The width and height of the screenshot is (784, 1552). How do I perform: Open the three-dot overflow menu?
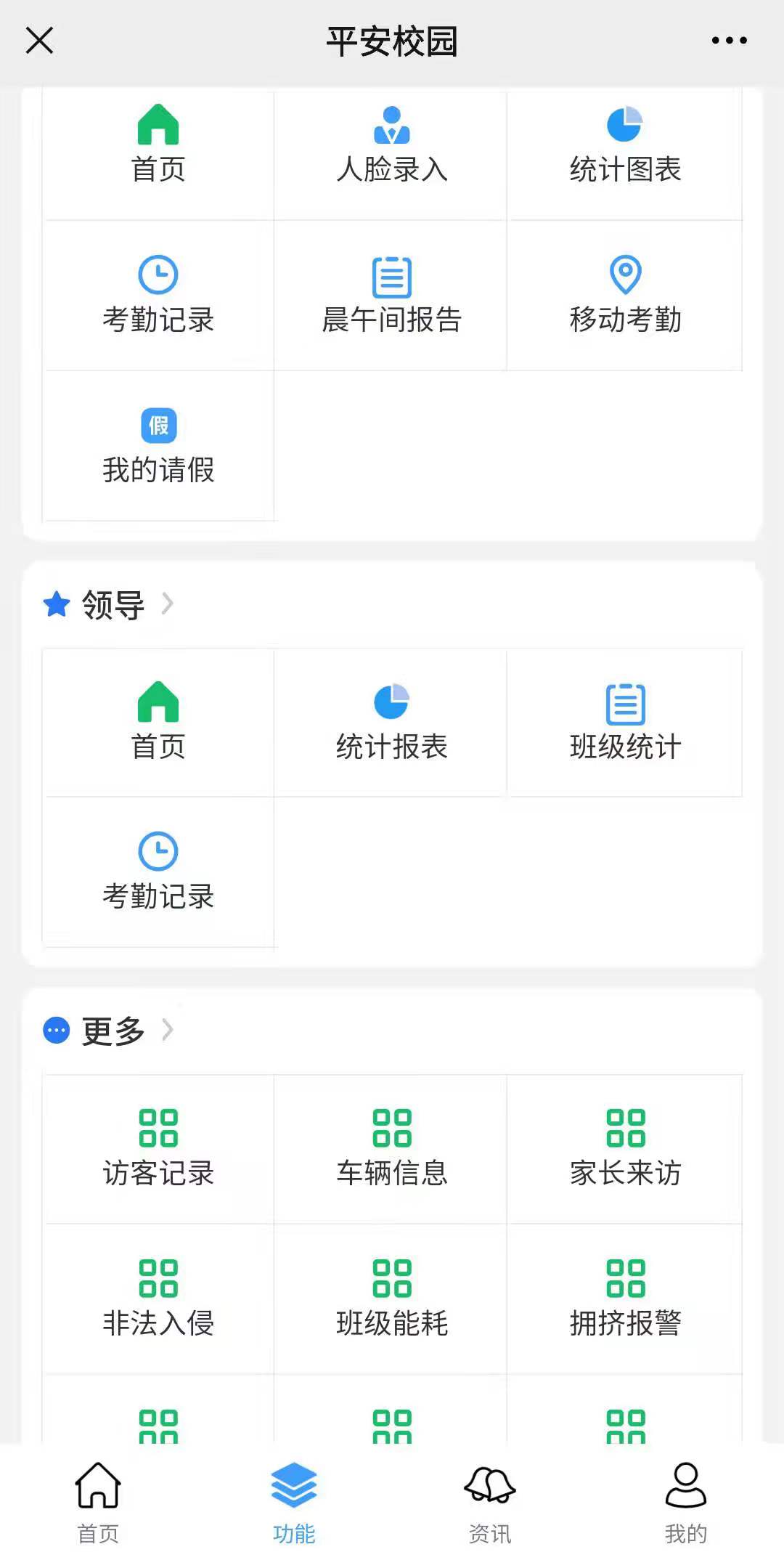(729, 41)
